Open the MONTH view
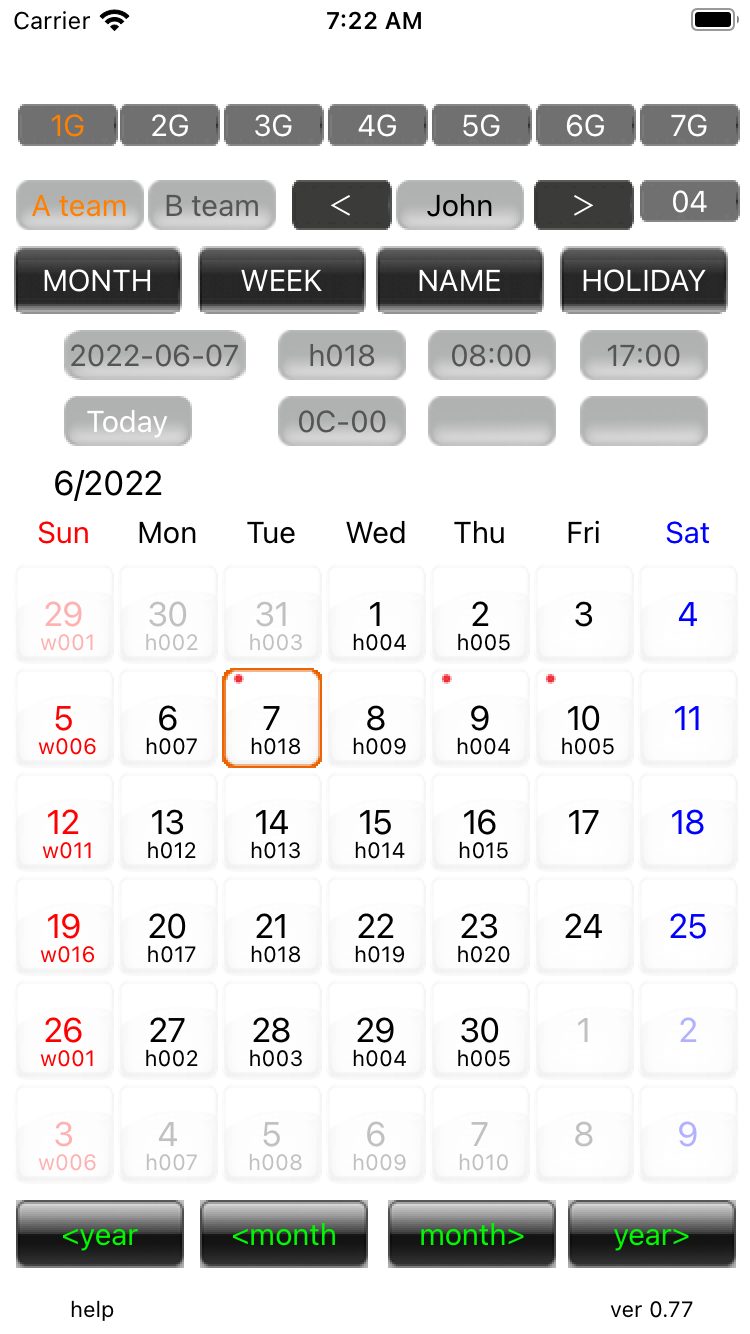750x1334 pixels. coord(98,280)
